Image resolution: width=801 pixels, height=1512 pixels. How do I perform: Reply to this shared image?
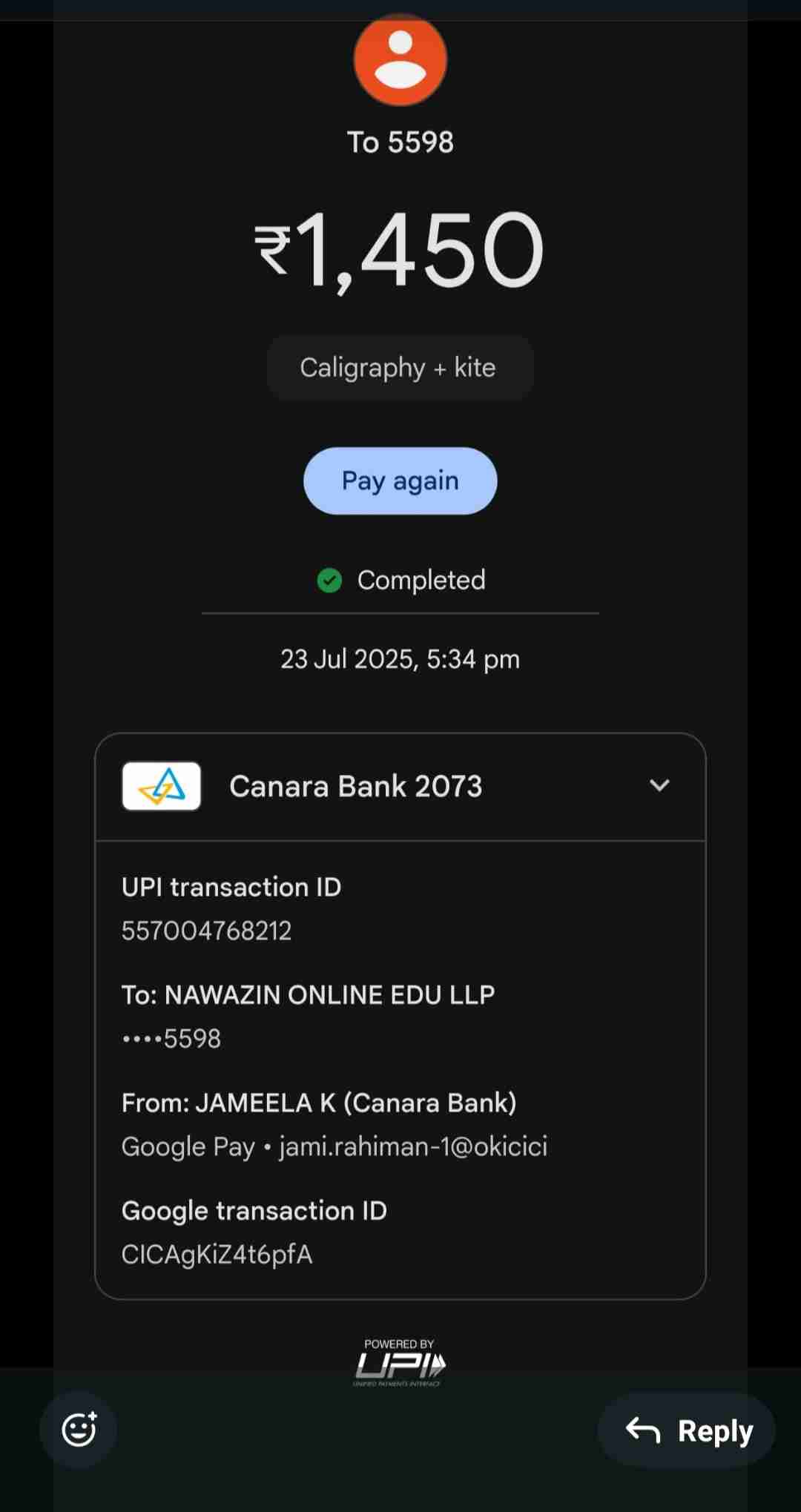click(x=687, y=1430)
